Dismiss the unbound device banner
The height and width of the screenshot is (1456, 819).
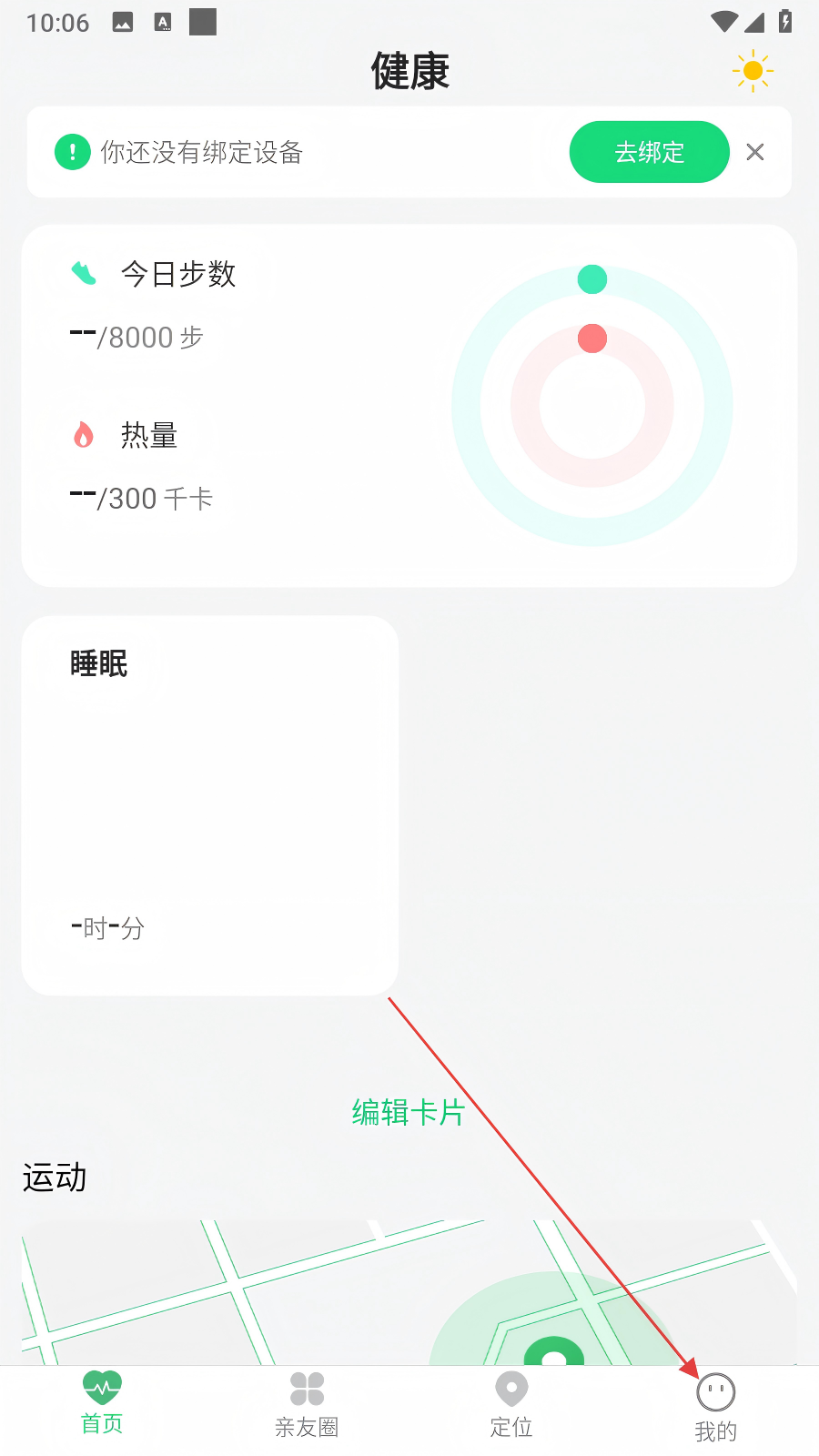point(754,152)
